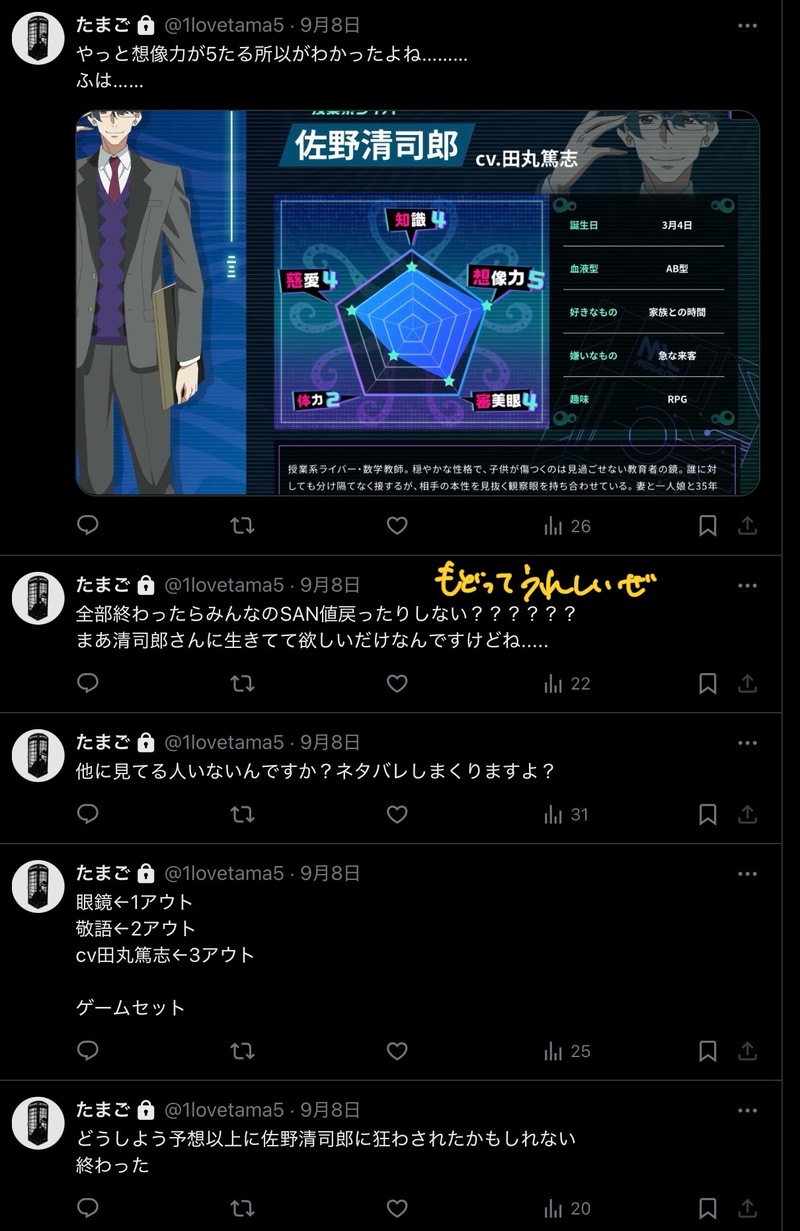Screen dimensions: 800x1231
Task: Like the ゲームセット tweet
Action: click(397, 1051)
